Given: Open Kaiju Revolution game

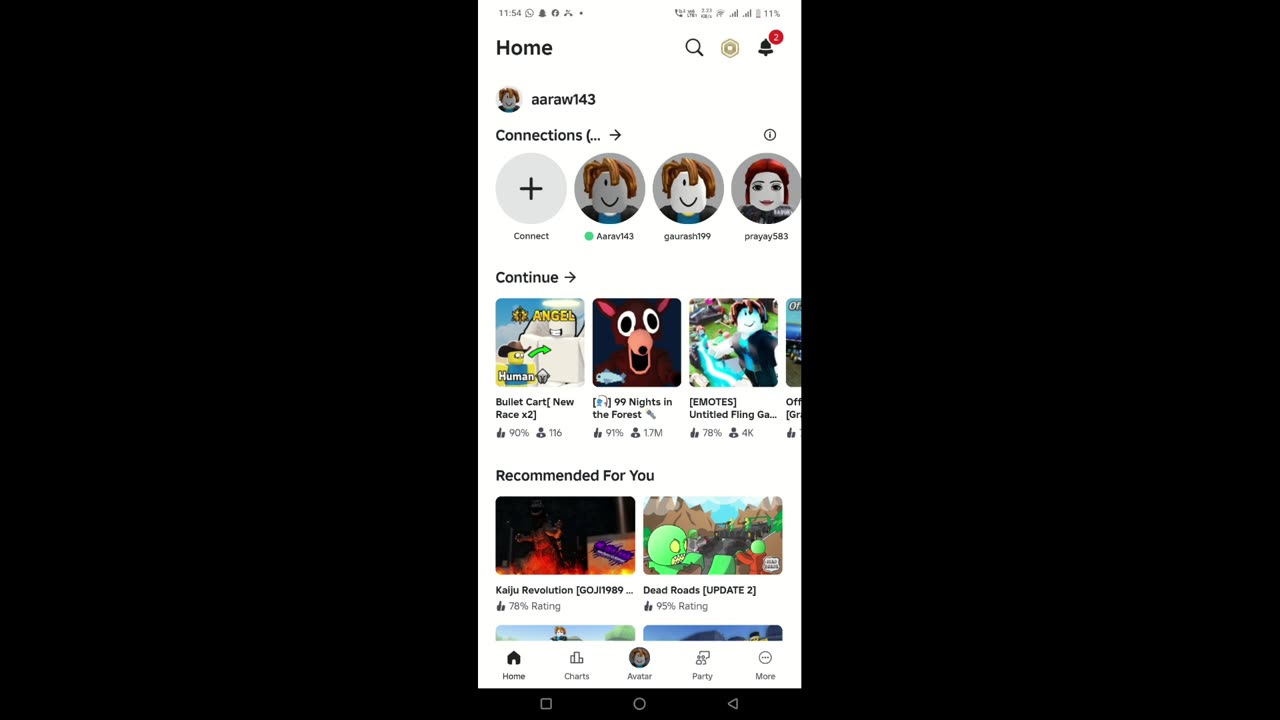Looking at the screenshot, I should coord(565,536).
